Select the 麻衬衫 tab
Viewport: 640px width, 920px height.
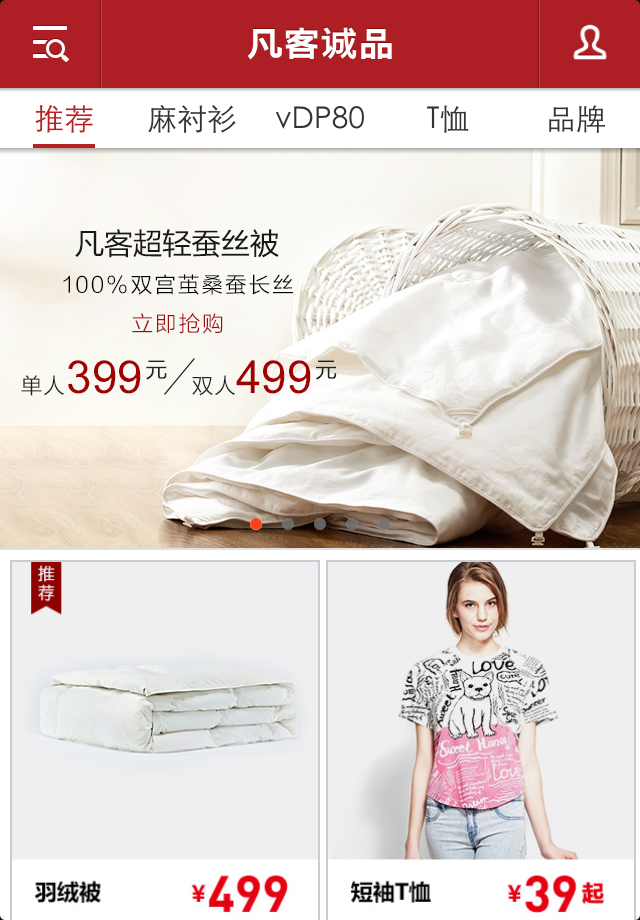(192, 119)
